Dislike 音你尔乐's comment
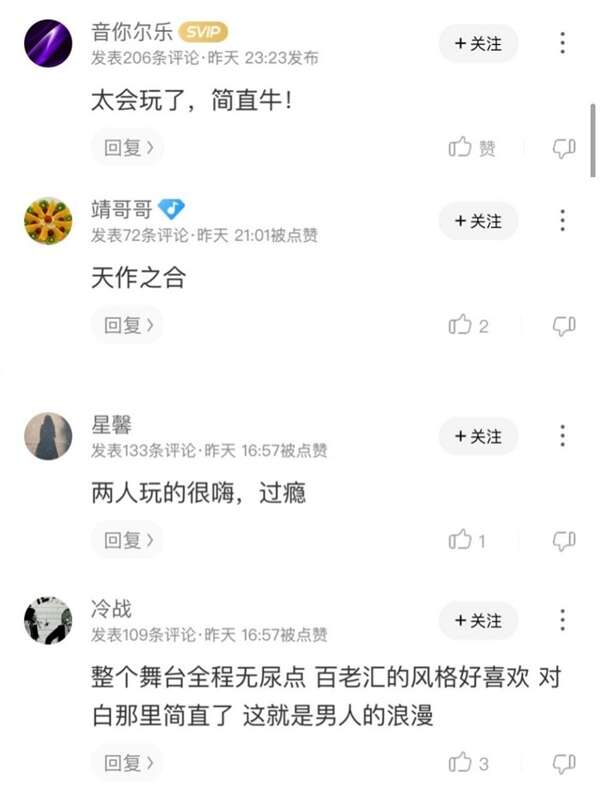This screenshot has width=600, height=804. click(564, 148)
